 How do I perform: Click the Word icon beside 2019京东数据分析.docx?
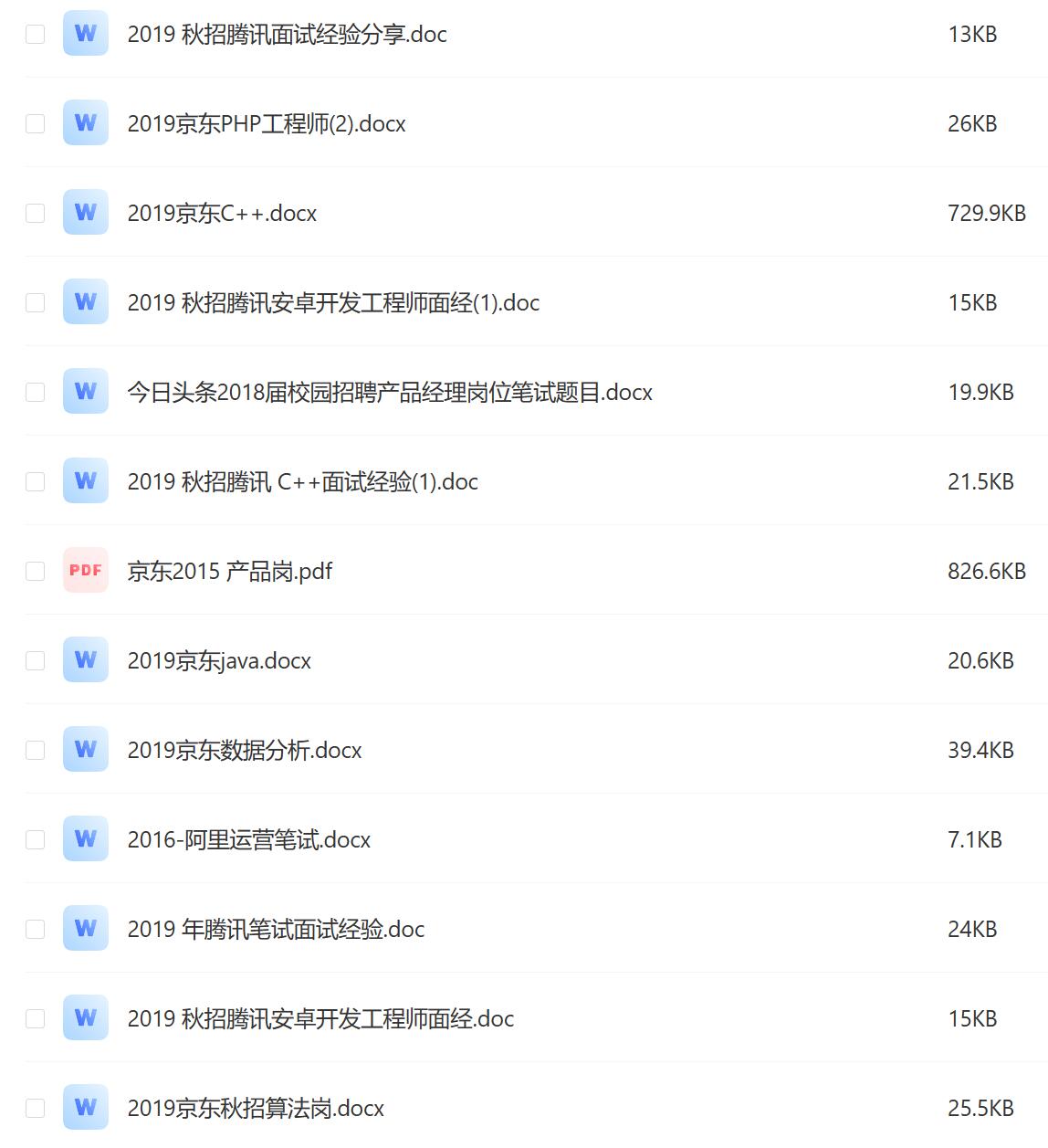point(84,749)
